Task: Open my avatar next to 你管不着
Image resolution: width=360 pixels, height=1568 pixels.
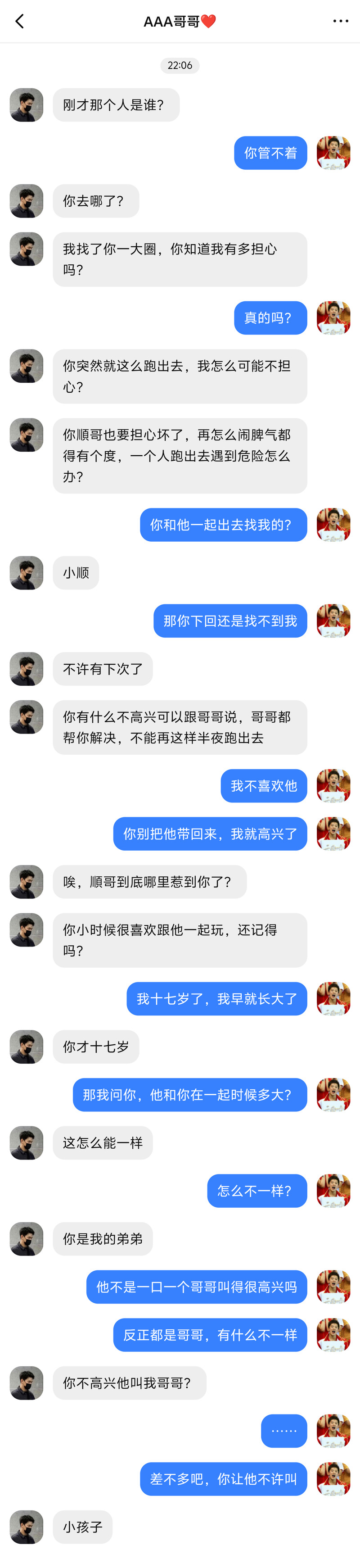Action: [333, 153]
